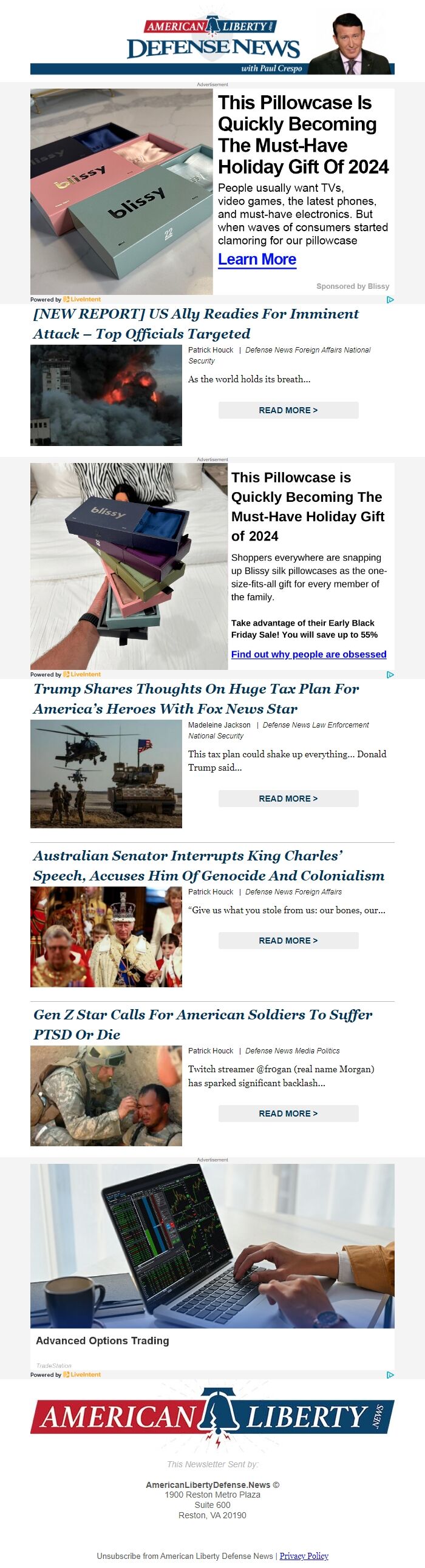Unsubscribe from American Liberty Defense News
Image resolution: width=425 pixels, height=1568 pixels.
click(185, 1556)
